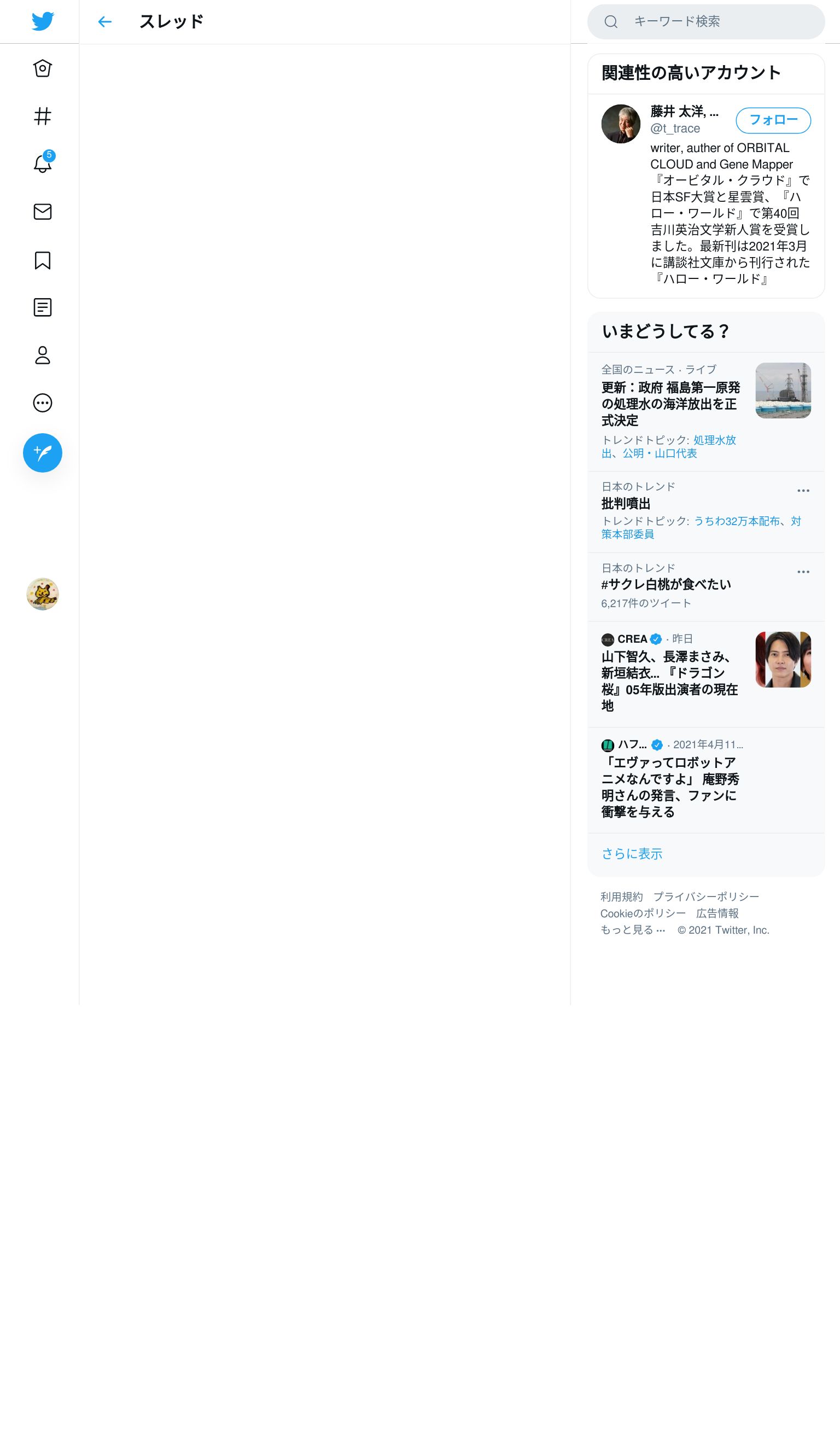
Task: Follow 藤井 太洋 with フォロー button
Action: coord(773,120)
